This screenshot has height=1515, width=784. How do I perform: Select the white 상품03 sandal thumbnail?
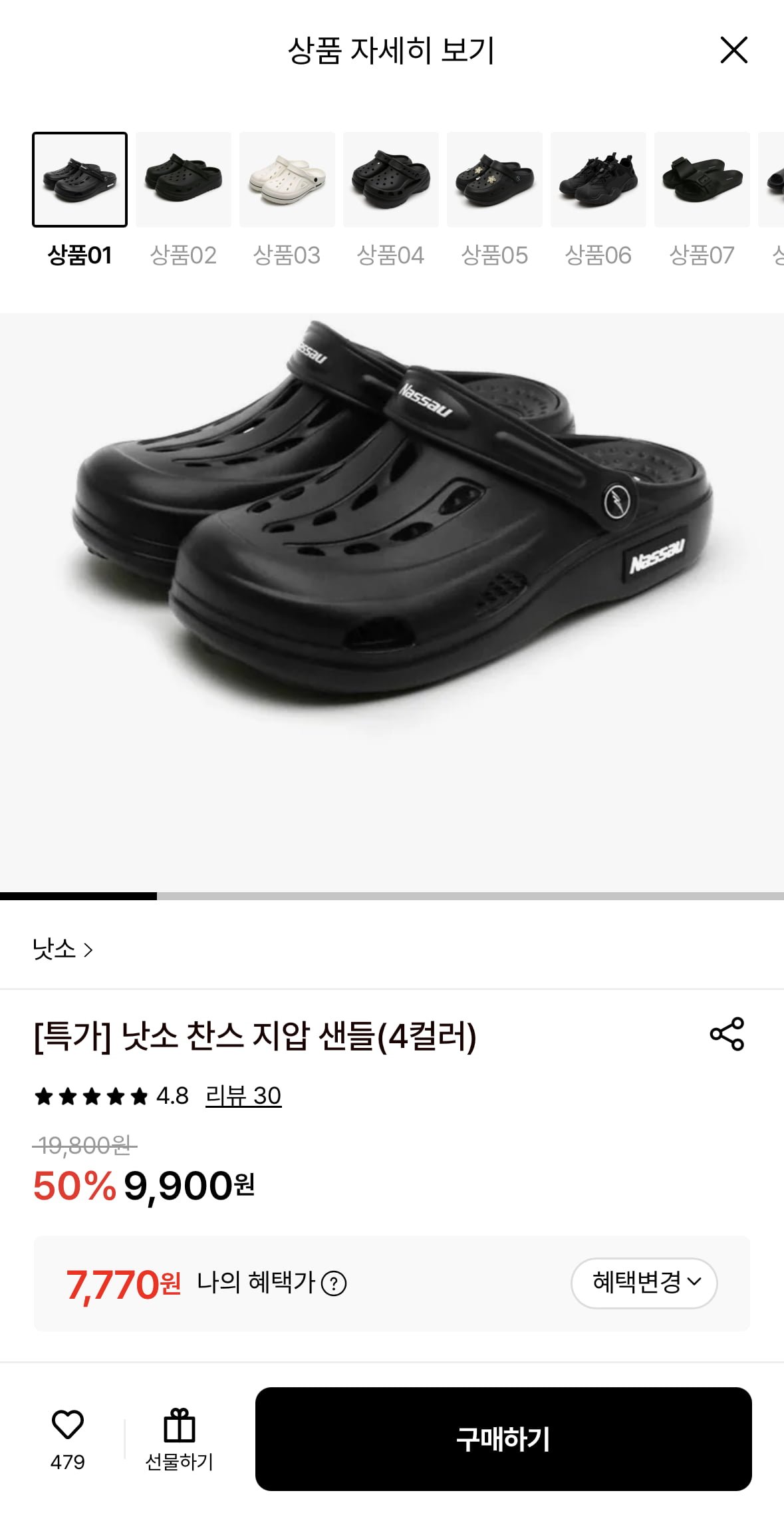tap(287, 180)
